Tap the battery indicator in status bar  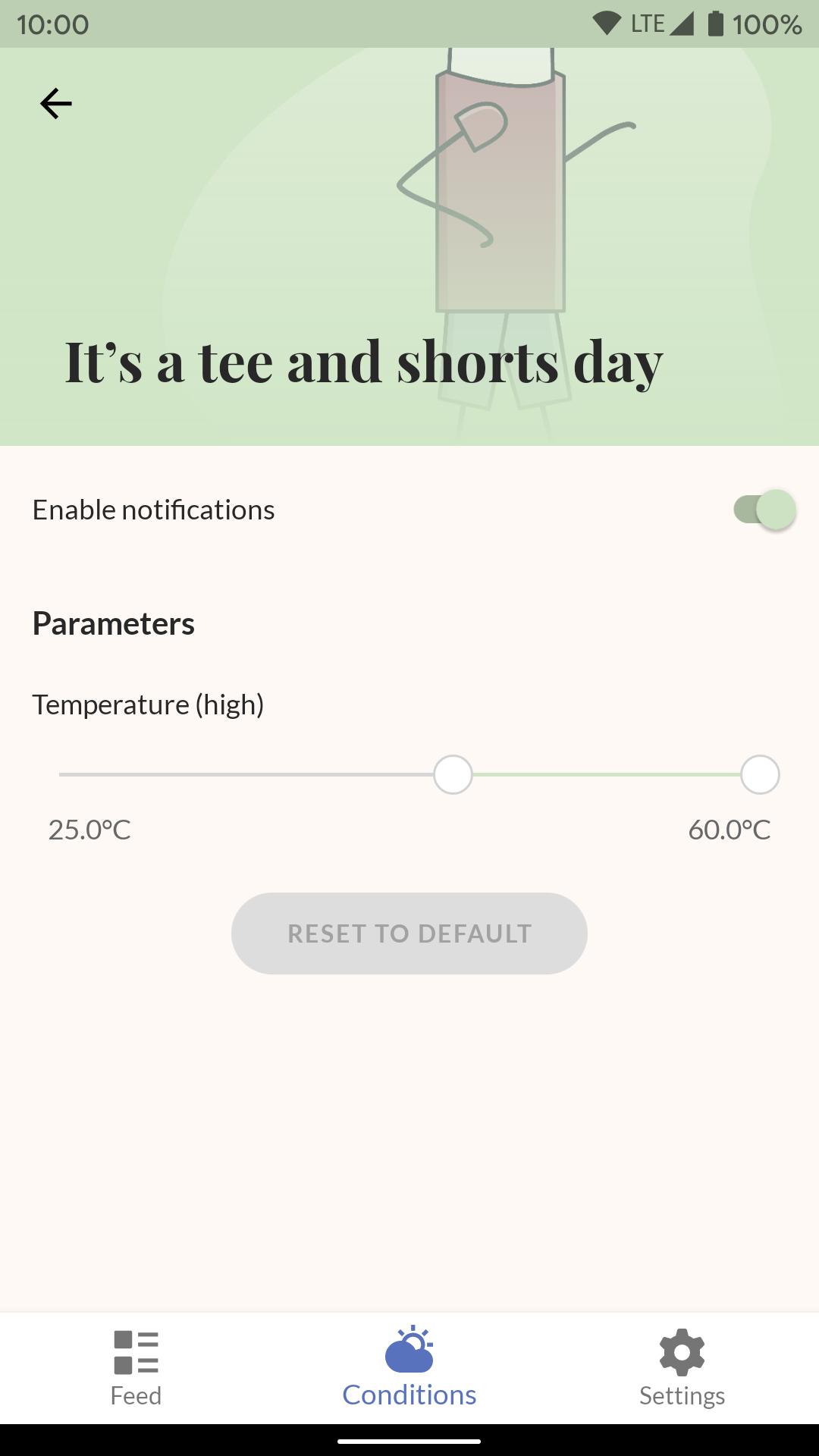pyautogui.click(x=716, y=23)
